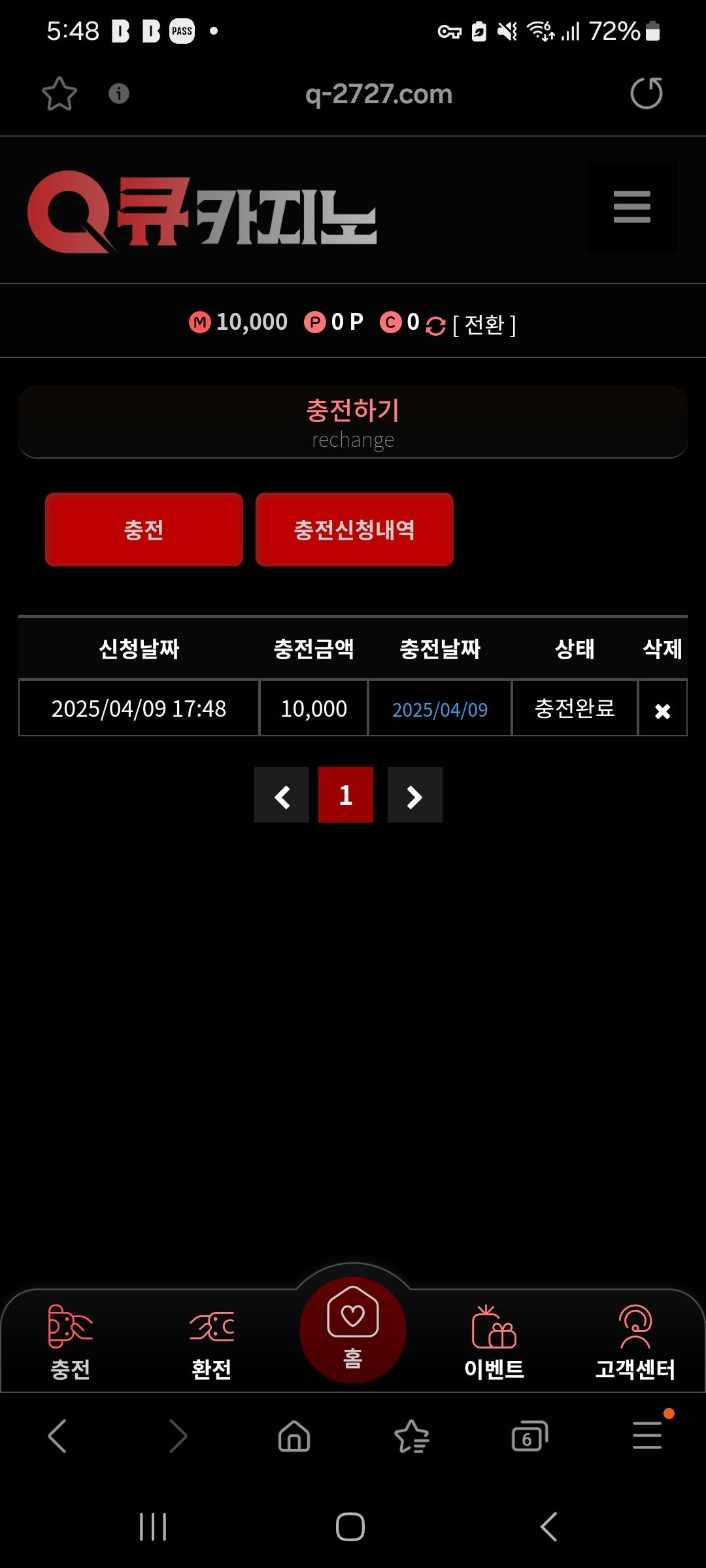
Task: Go to next page of results
Action: (x=414, y=795)
